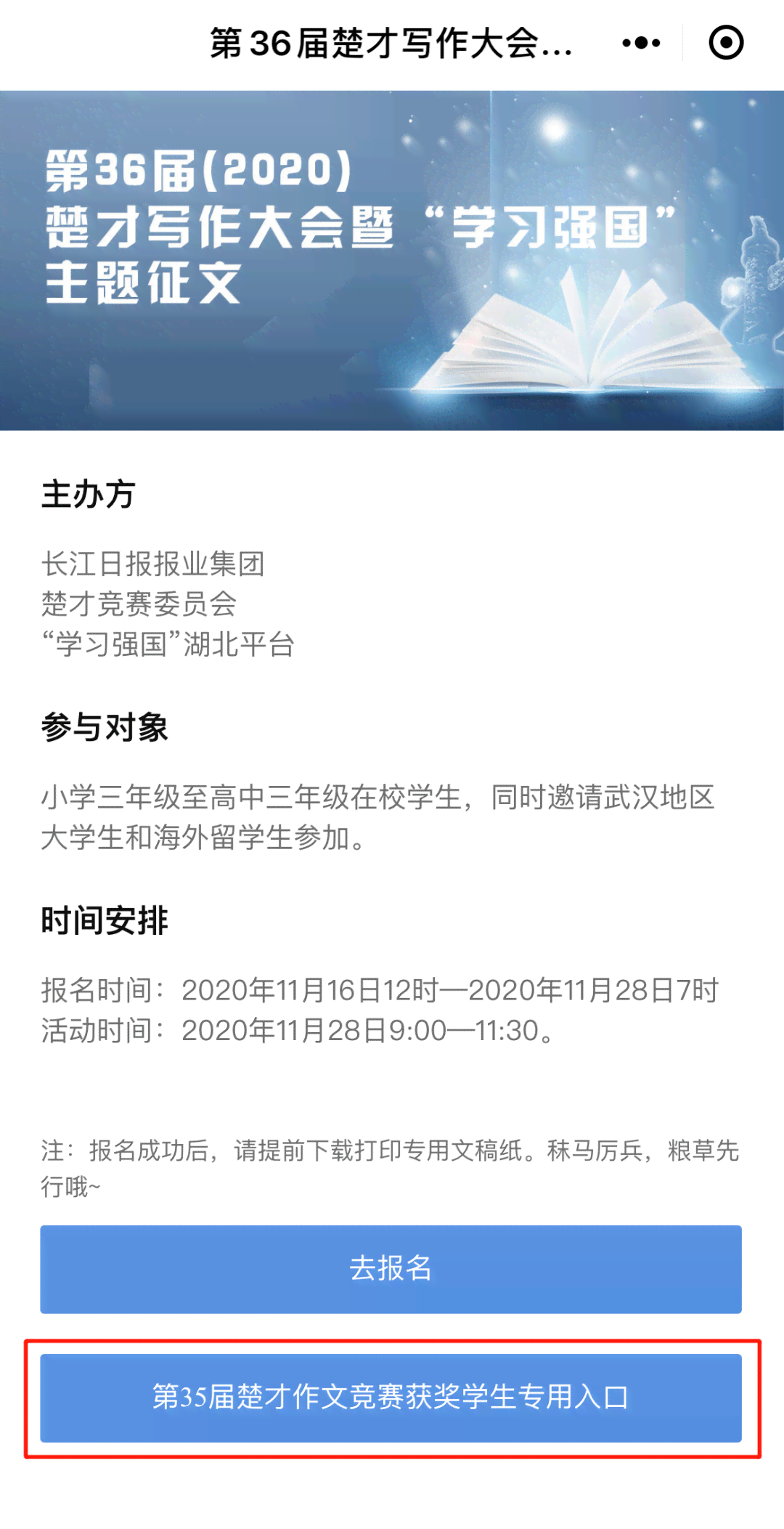Open 第35届楚才作文竞赛获奖学生专用入口
The image size is (784, 1529).
pyautogui.click(x=391, y=1398)
